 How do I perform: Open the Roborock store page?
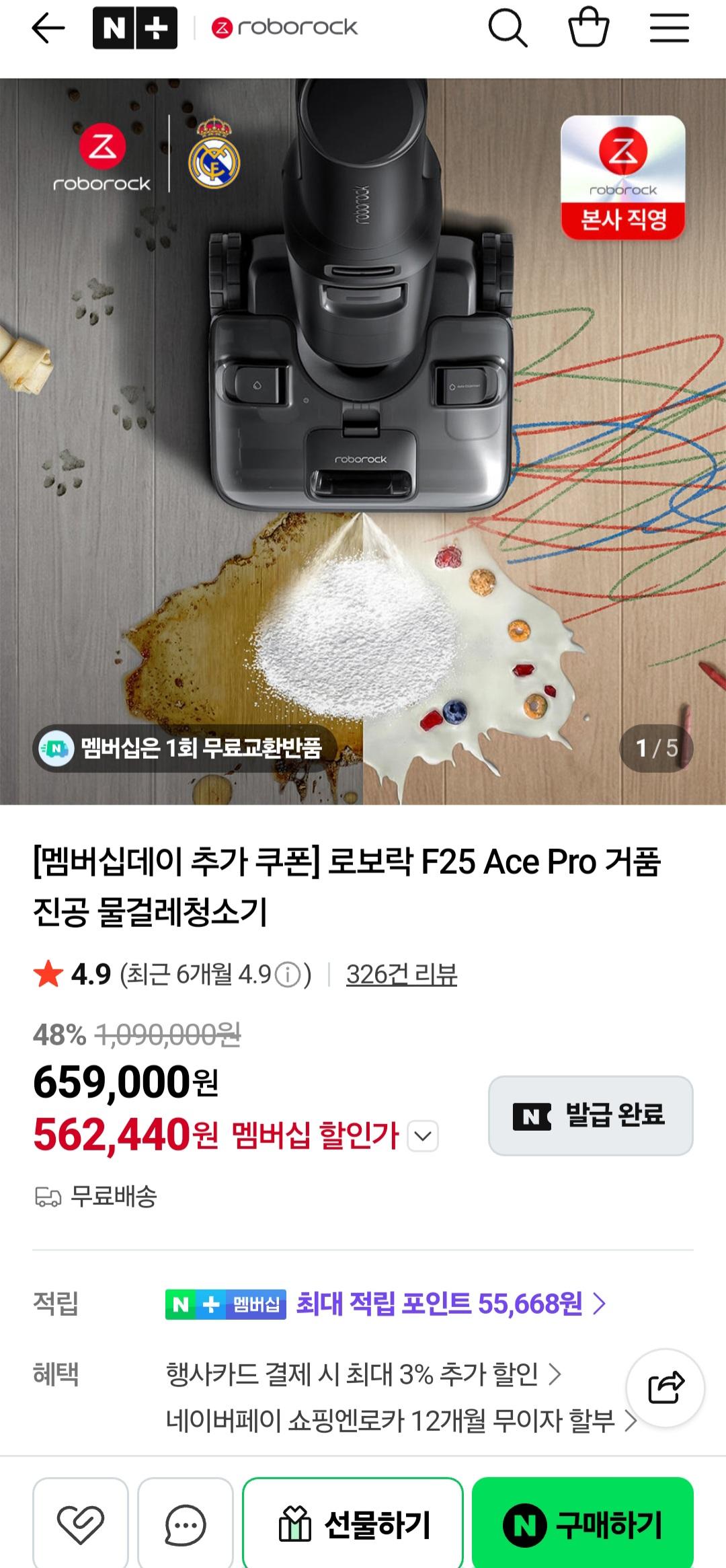pyautogui.click(x=285, y=28)
